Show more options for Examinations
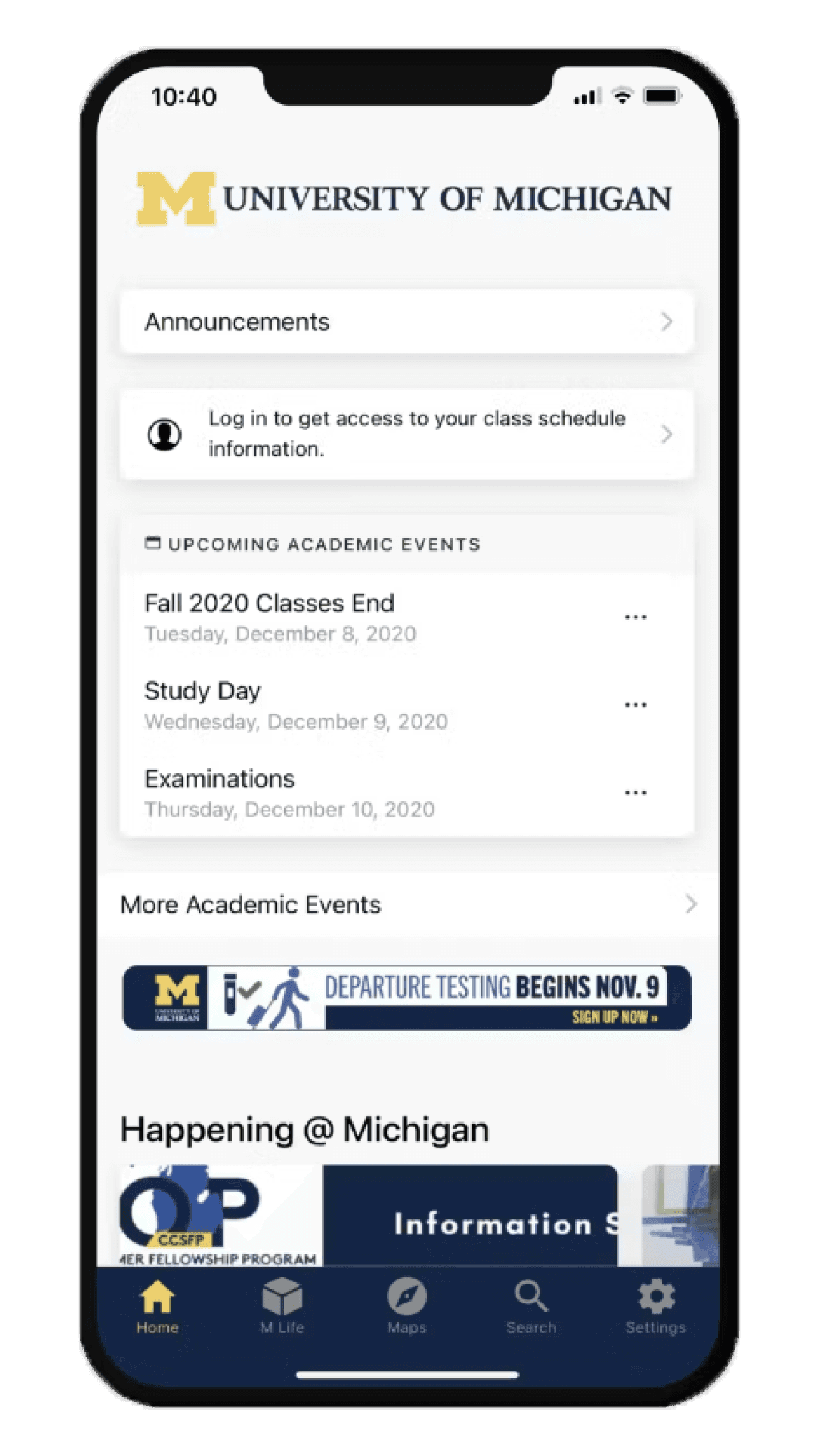 coord(635,793)
